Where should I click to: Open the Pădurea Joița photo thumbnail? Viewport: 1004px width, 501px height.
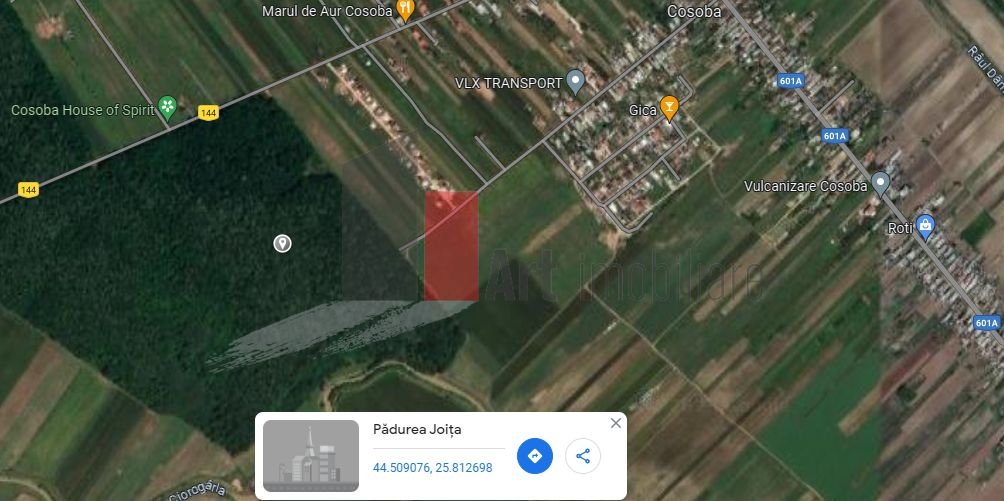[311, 456]
